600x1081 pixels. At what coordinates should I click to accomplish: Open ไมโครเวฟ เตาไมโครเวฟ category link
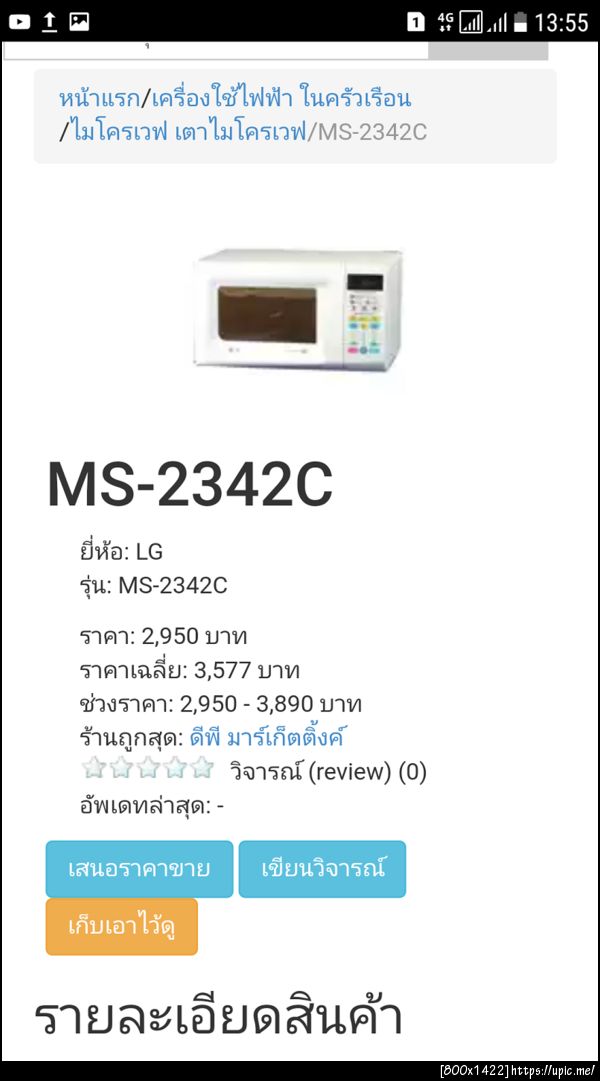(x=189, y=131)
